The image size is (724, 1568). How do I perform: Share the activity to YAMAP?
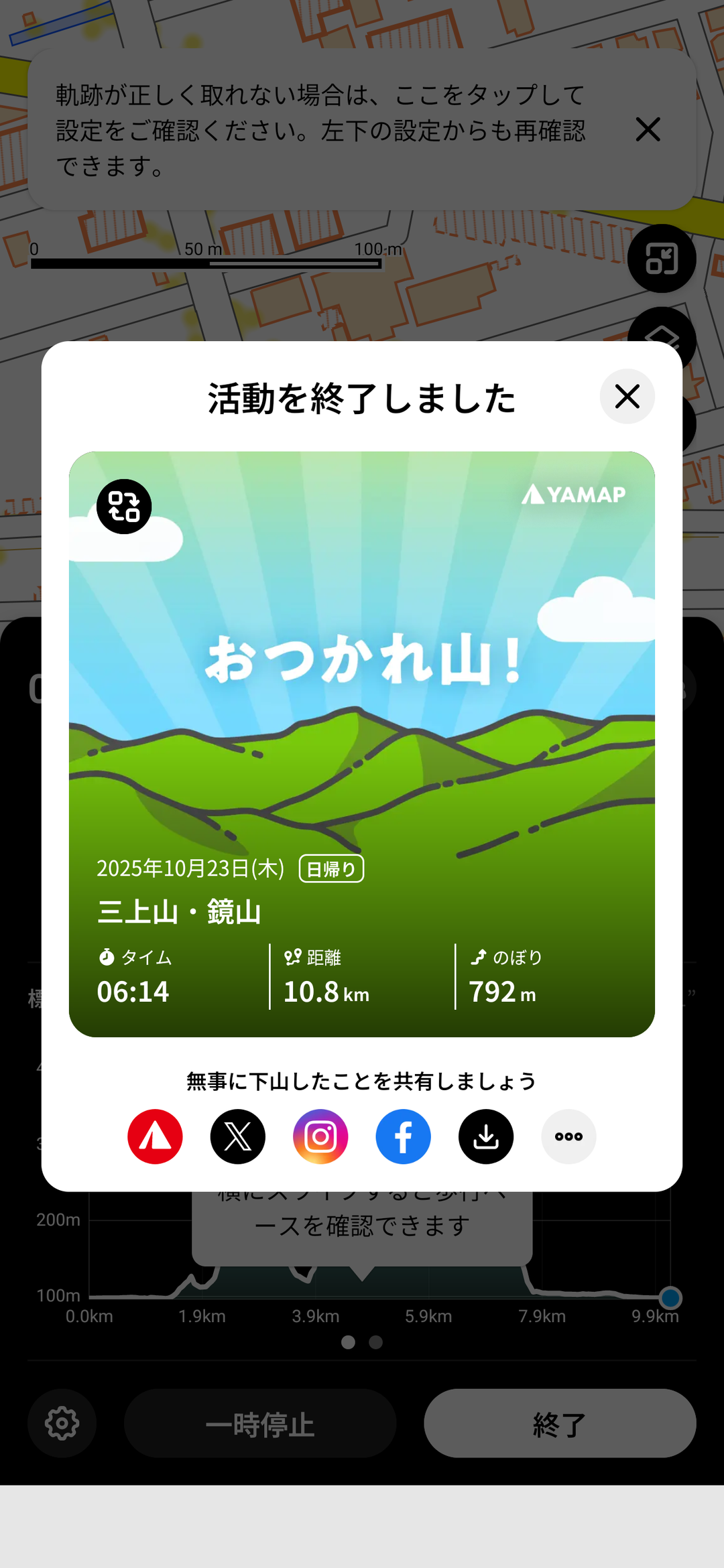click(x=155, y=1136)
